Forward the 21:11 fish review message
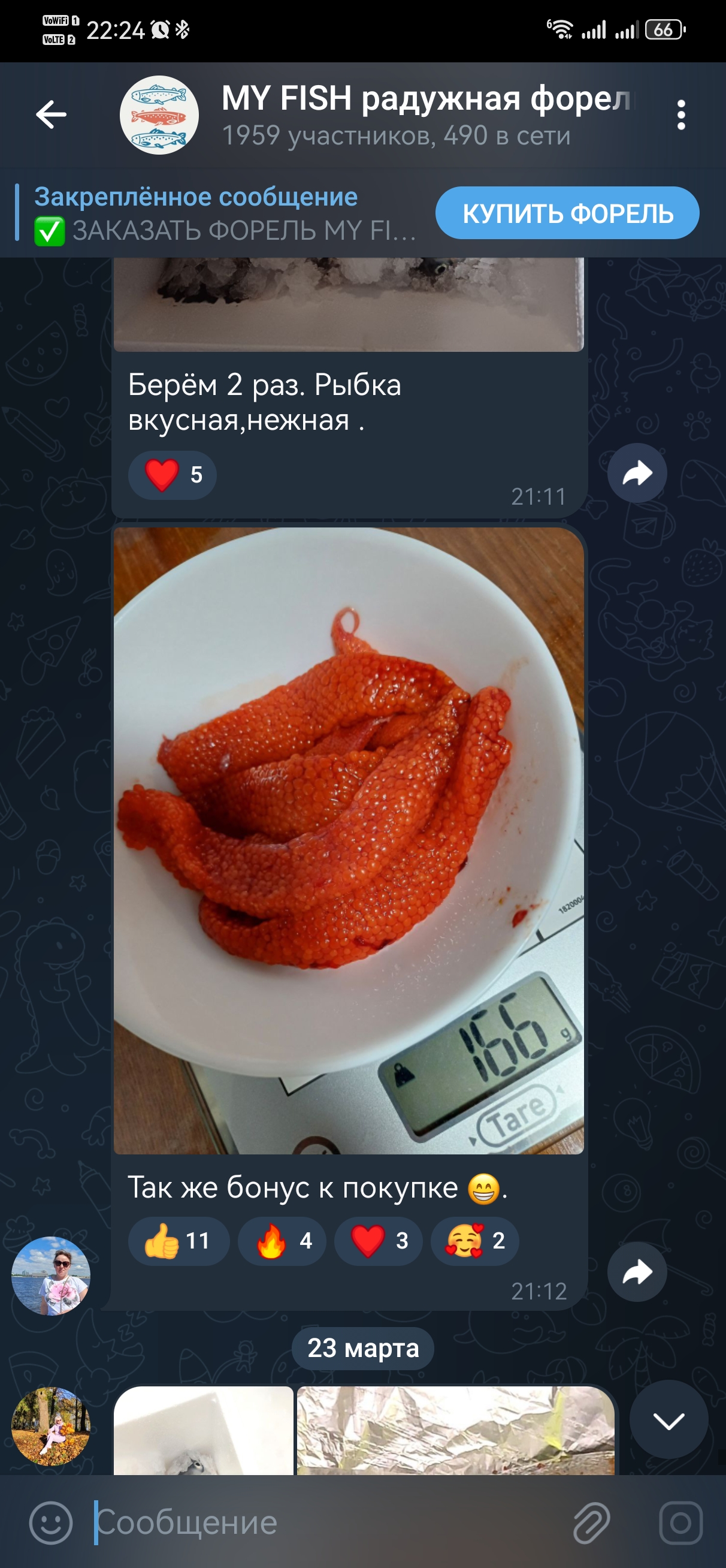726x1568 pixels. [x=637, y=473]
